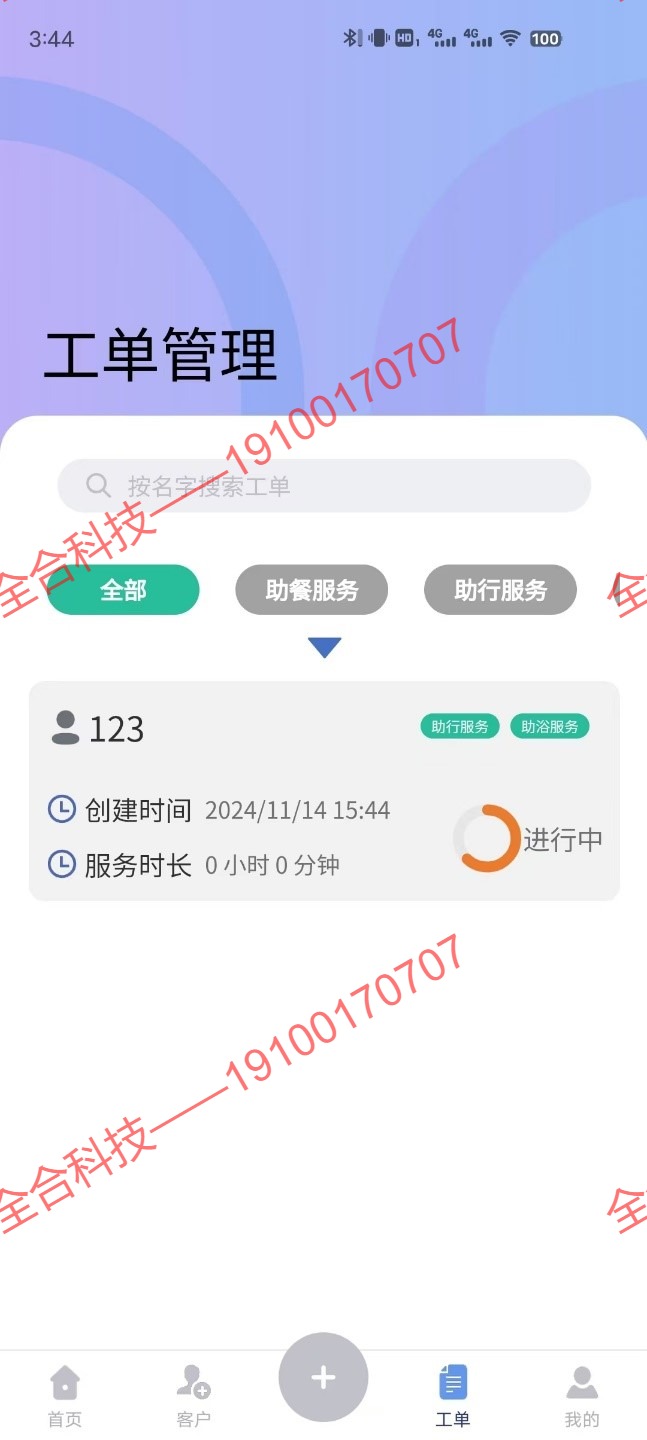The image size is (647, 1440).
Task: Switch to the 我的 tab
Action: click(581, 1395)
